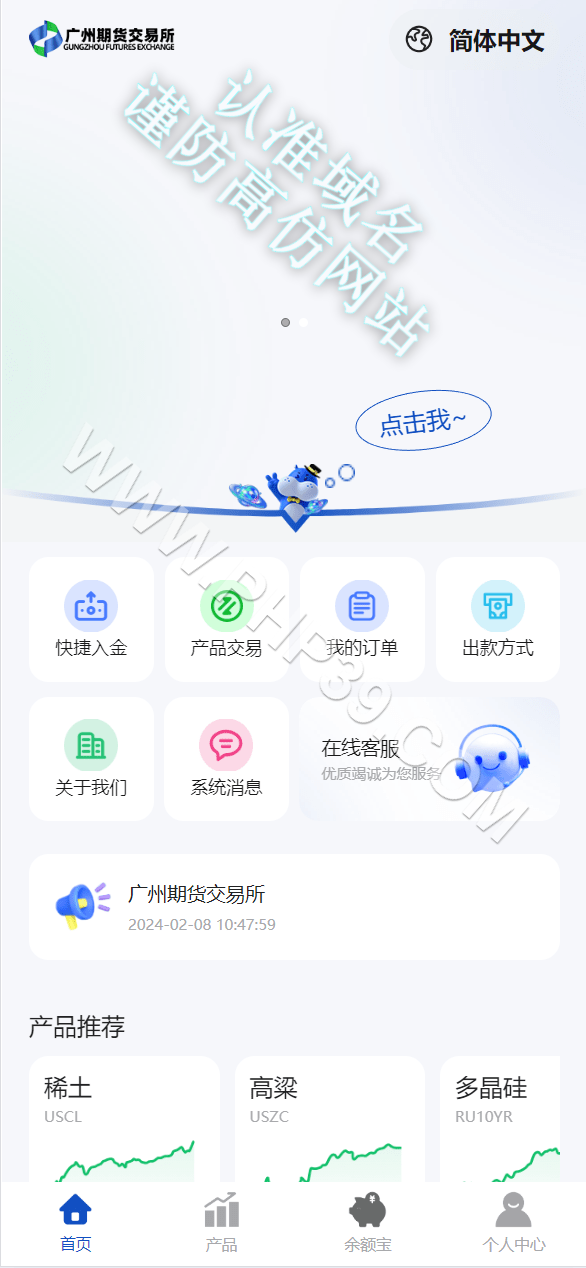Viewport: 586px width, 1268px height.
Task: Select the 多晶硅 RU10YR product card
Action: [x=500, y=1120]
